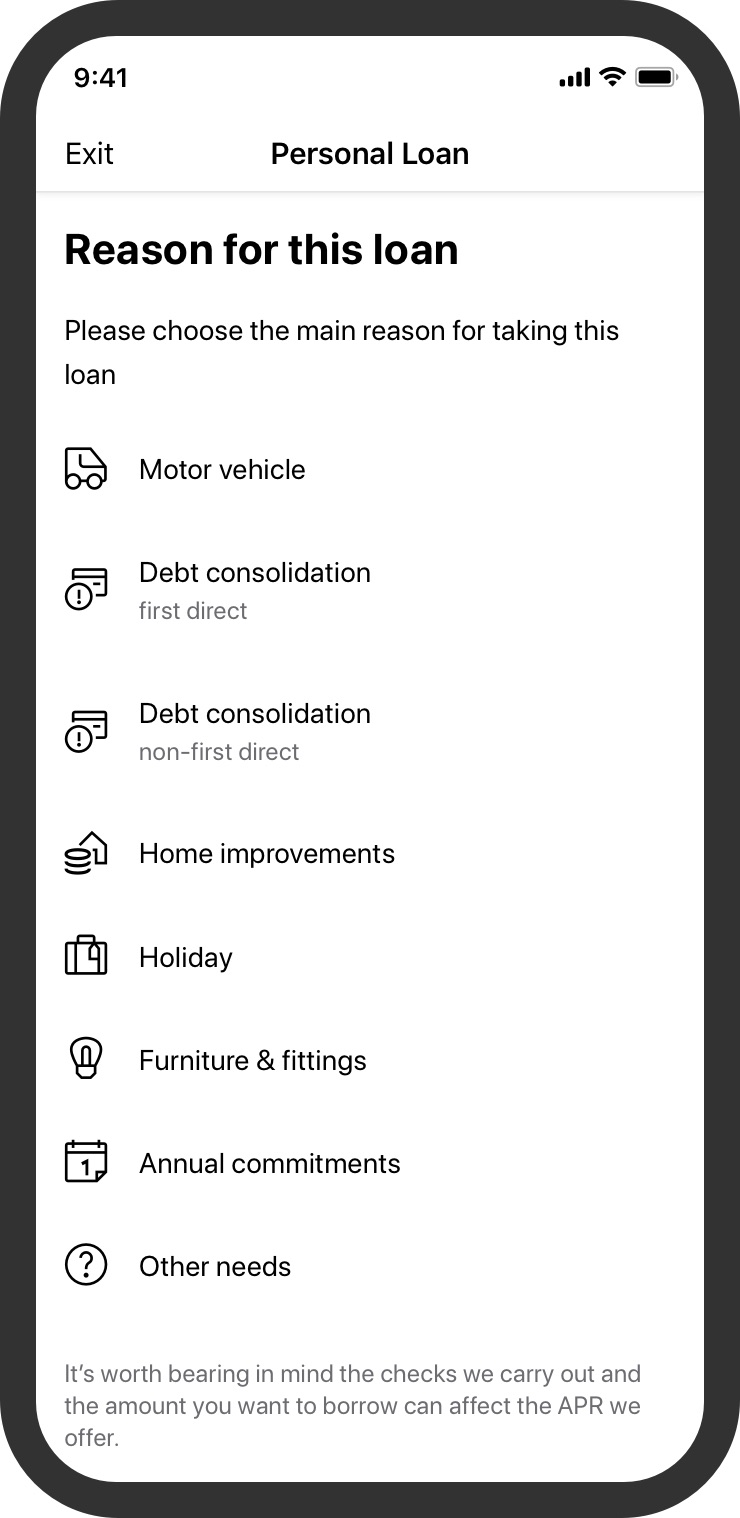The width and height of the screenshot is (740, 1518).
Task: Choose Debt consolidation non-first direct option
Action: click(x=254, y=731)
